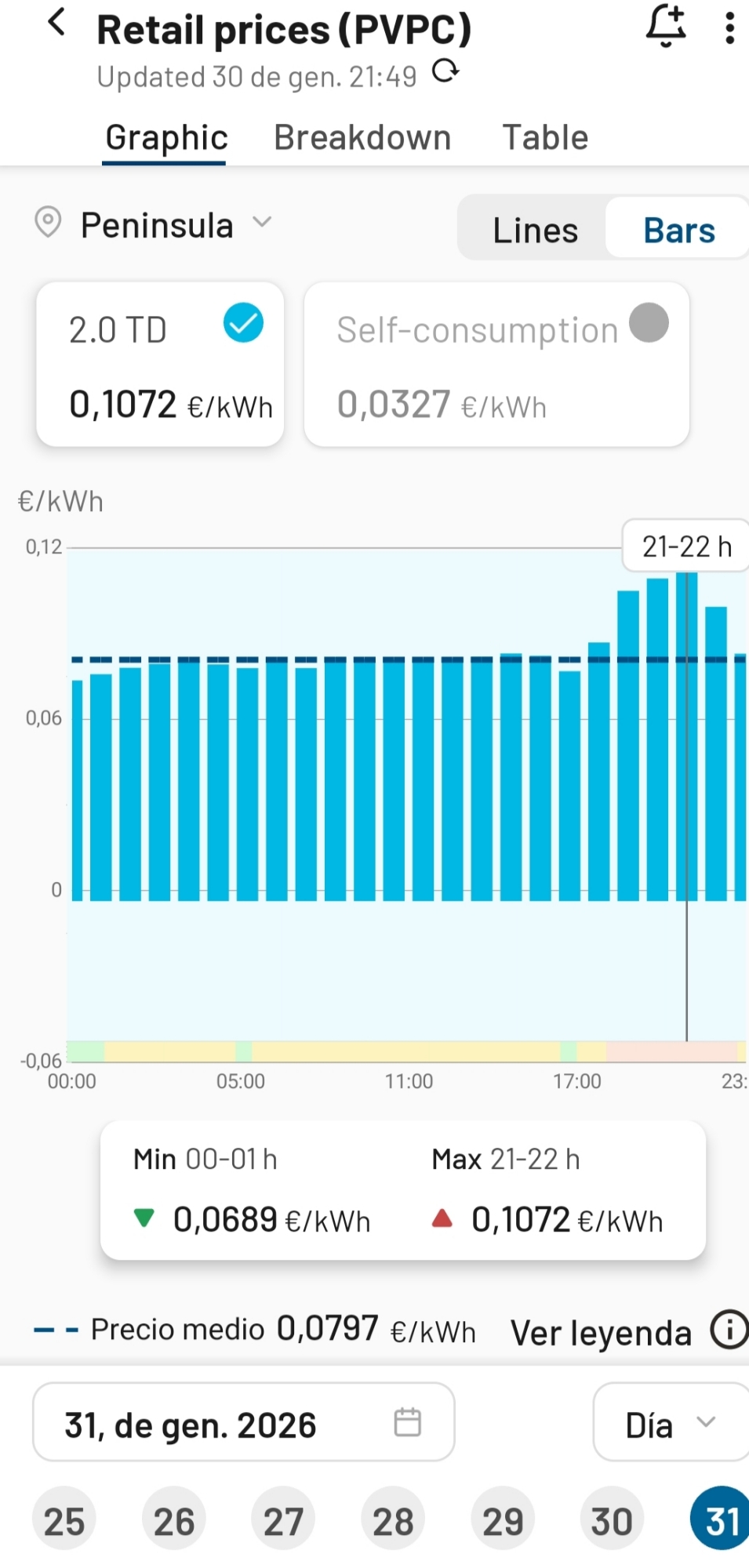Open the date picker for 31 de gen. 2026
The width and height of the screenshot is (749, 1568).
243,1423
